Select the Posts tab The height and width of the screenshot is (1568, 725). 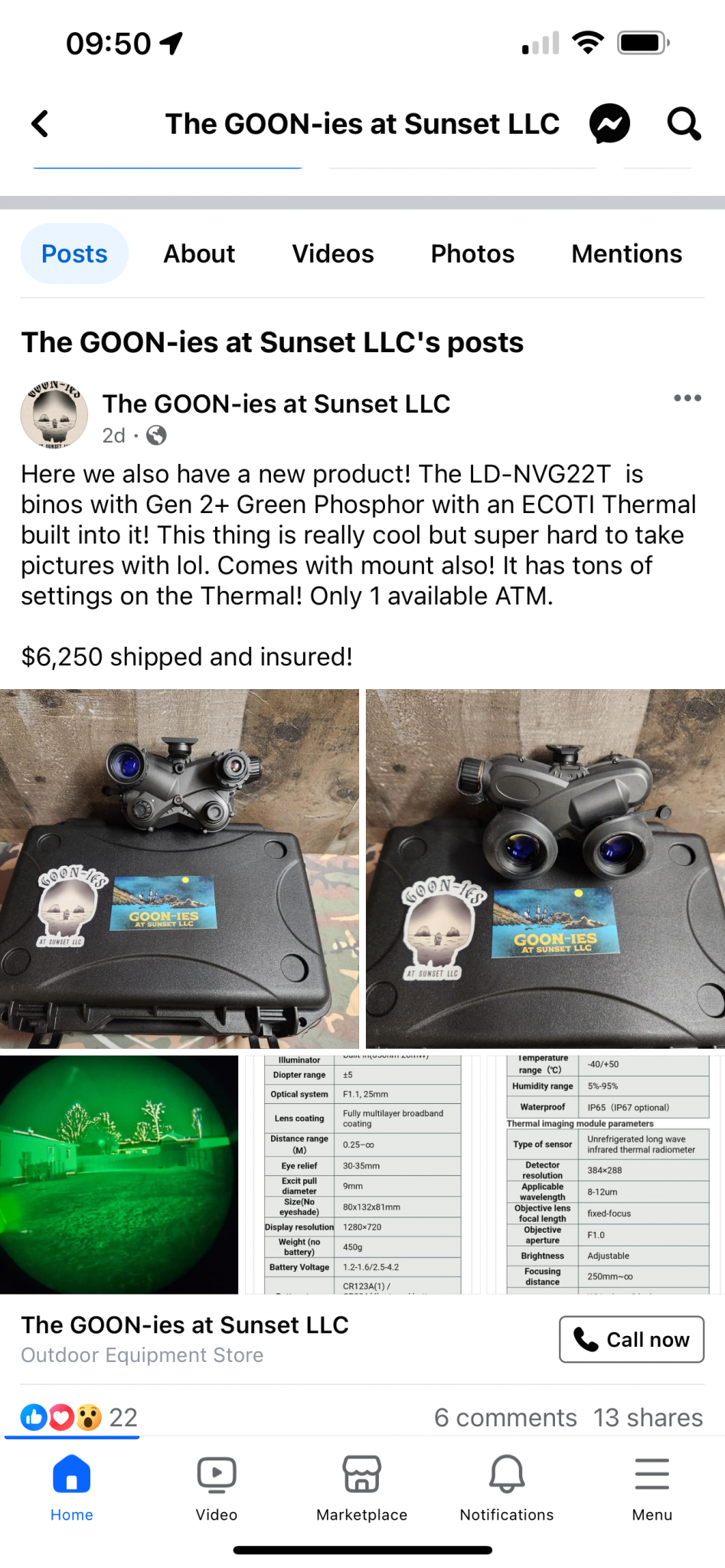pos(74,253)
